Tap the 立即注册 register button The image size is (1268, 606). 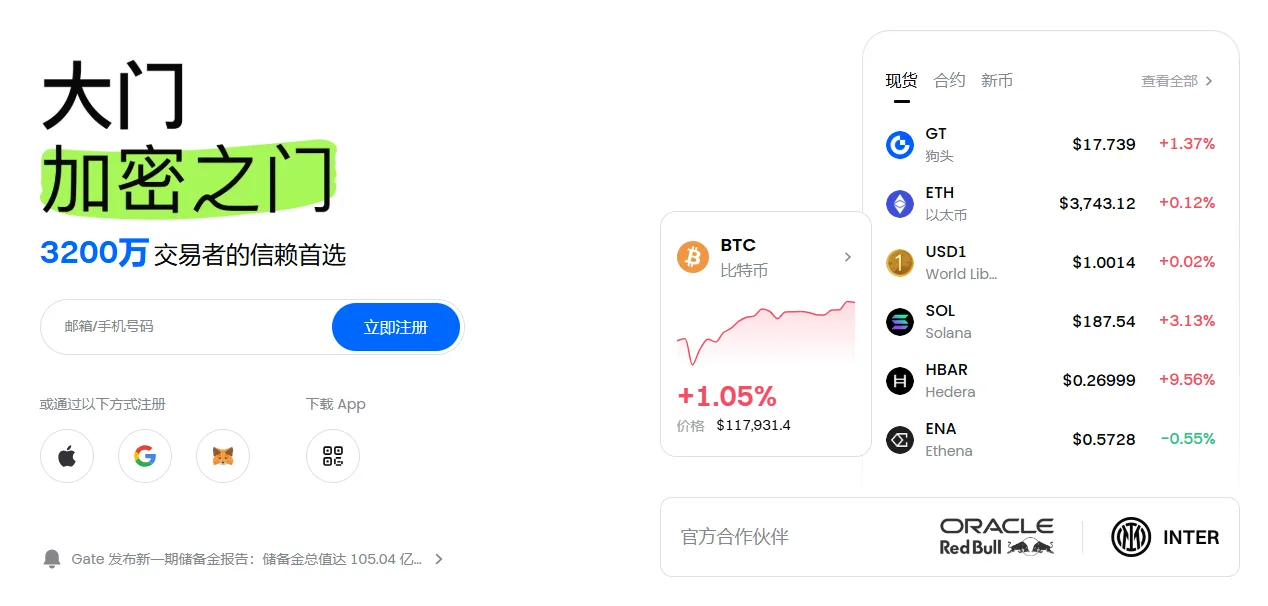(x=396, y=327)
